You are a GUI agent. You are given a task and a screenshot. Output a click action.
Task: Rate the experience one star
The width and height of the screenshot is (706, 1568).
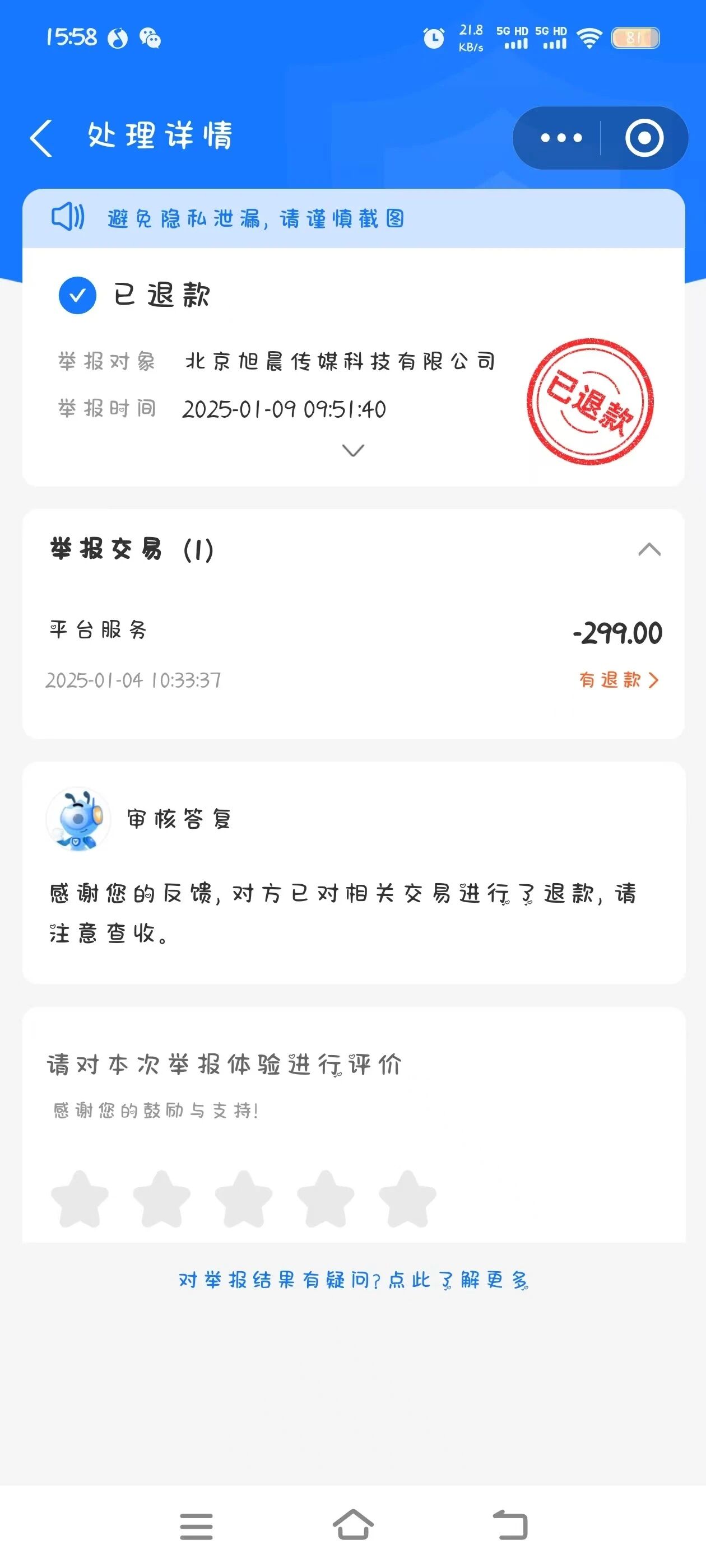tap(80, 1198)
